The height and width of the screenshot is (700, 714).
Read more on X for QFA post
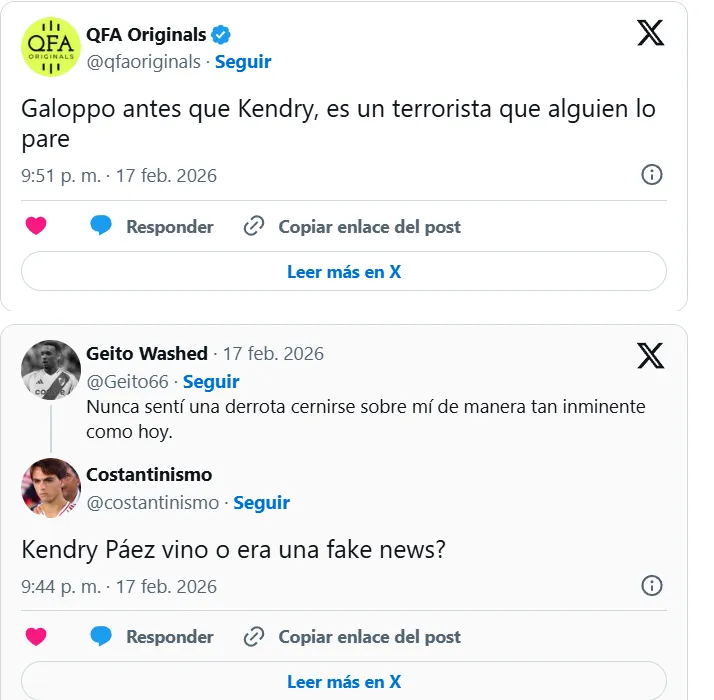(x=343, y=271)
